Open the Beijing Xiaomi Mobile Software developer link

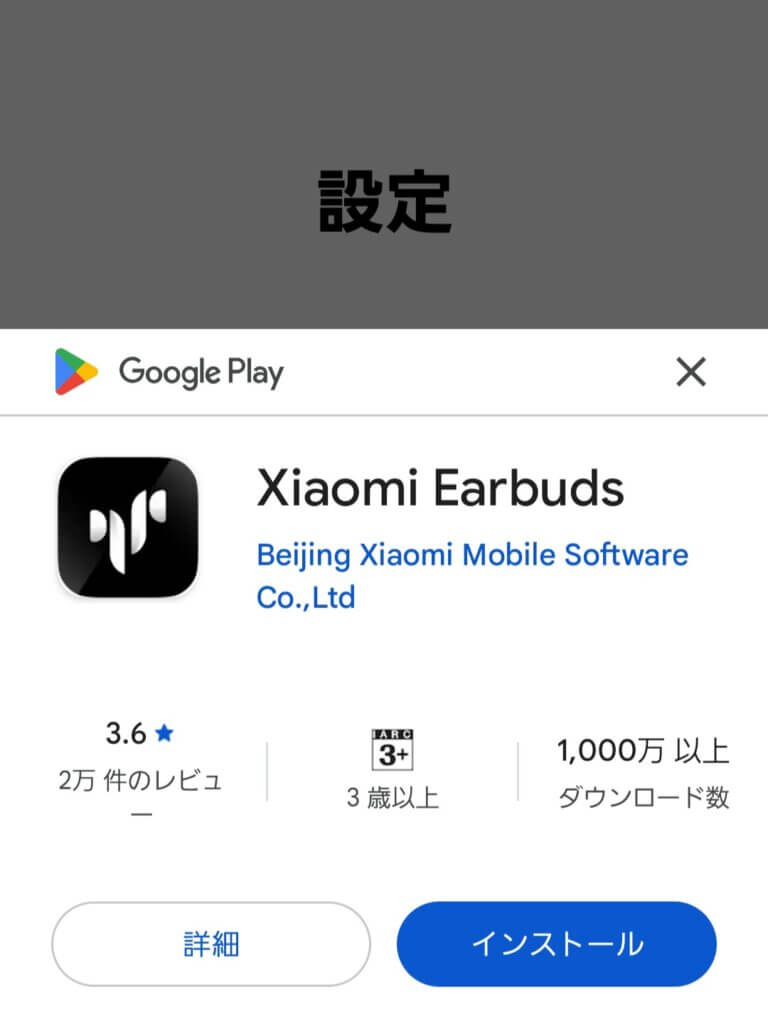(472, 556)
